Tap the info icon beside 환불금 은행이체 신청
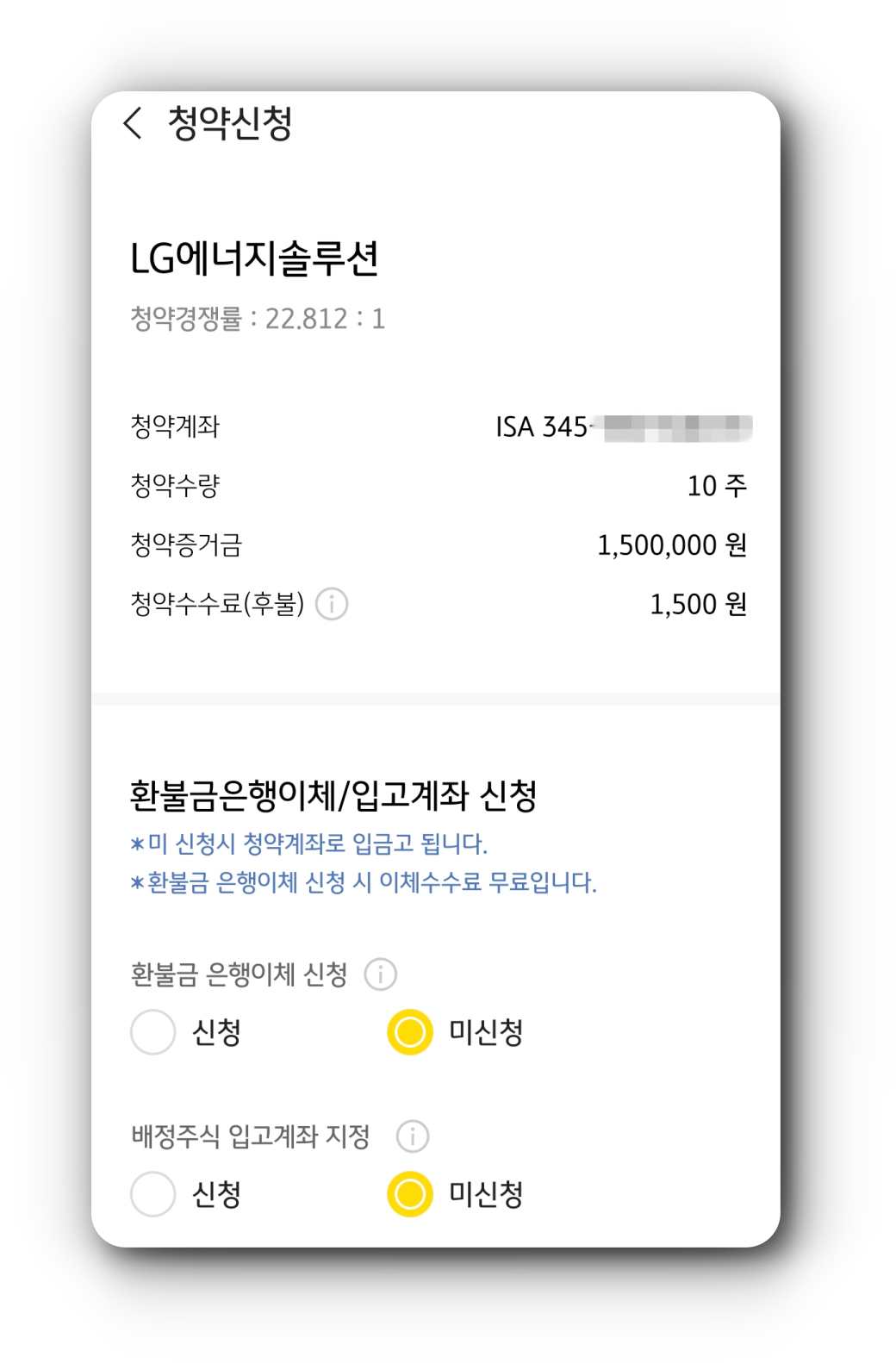 [382, 974]
